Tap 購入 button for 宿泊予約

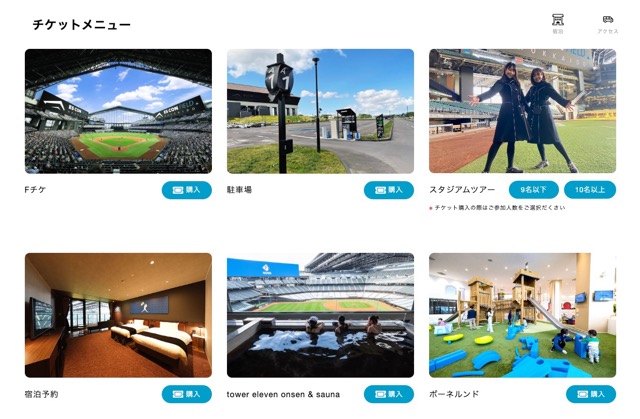[x=187, y=394]
